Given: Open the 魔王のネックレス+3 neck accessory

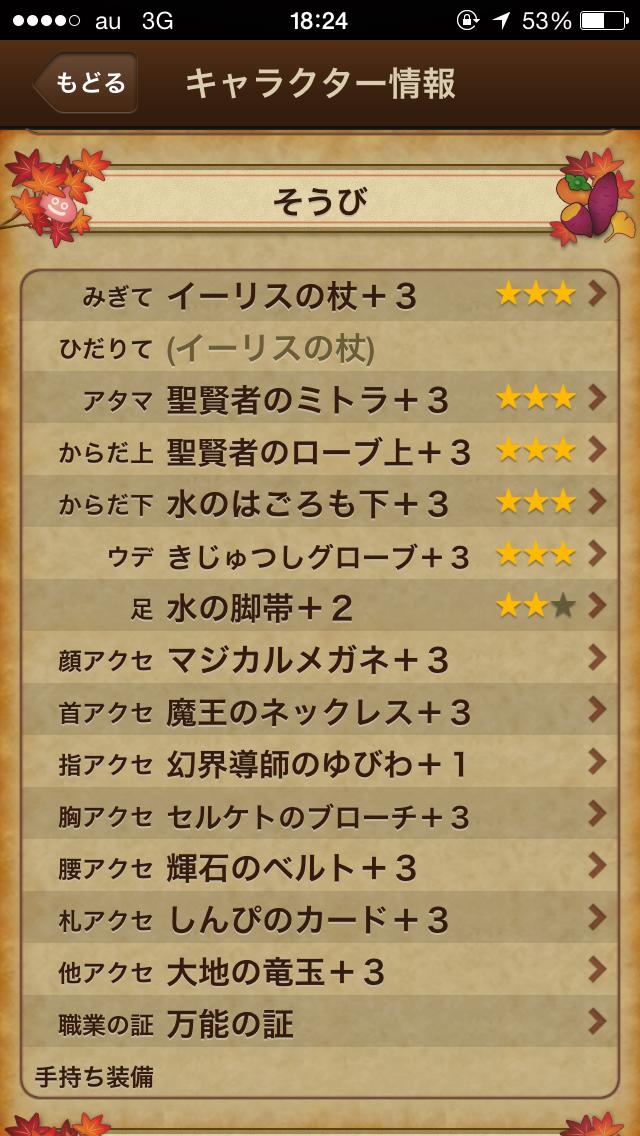Looking at the screenshot, I should click(x=320, y=711).
